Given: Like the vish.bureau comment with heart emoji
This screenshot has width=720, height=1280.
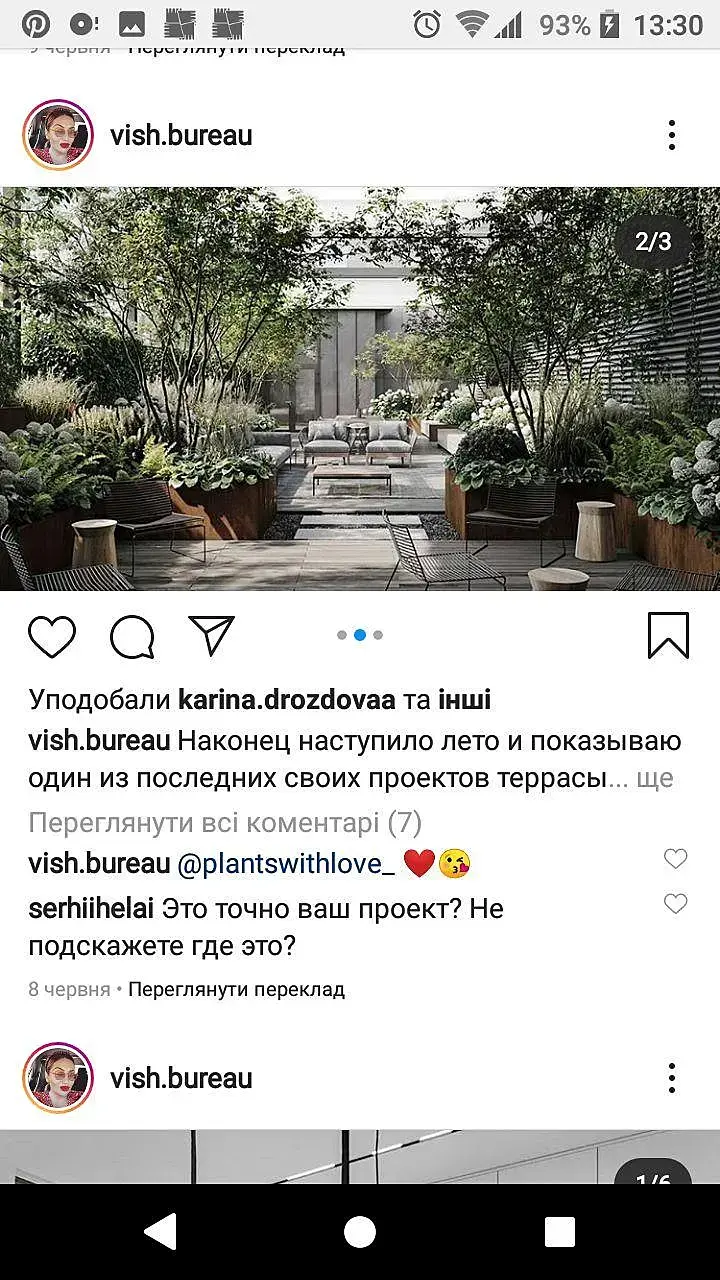Looking at the screenshot, I should (x=676, y=859).
